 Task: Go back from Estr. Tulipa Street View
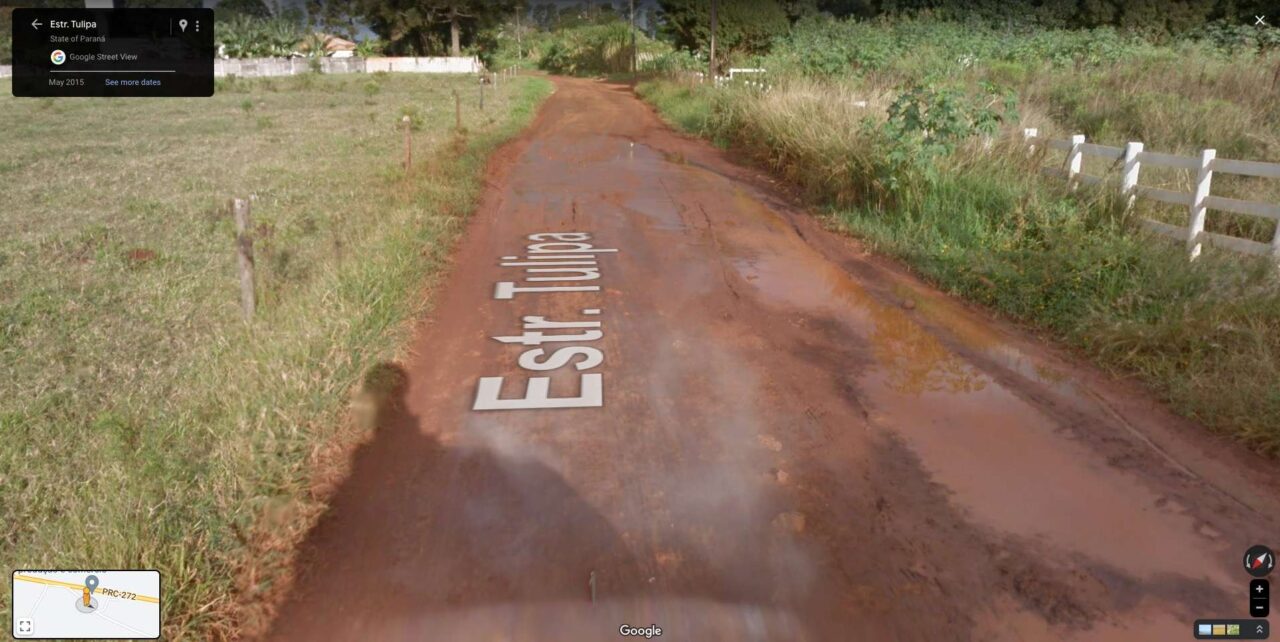pos(37,24)
